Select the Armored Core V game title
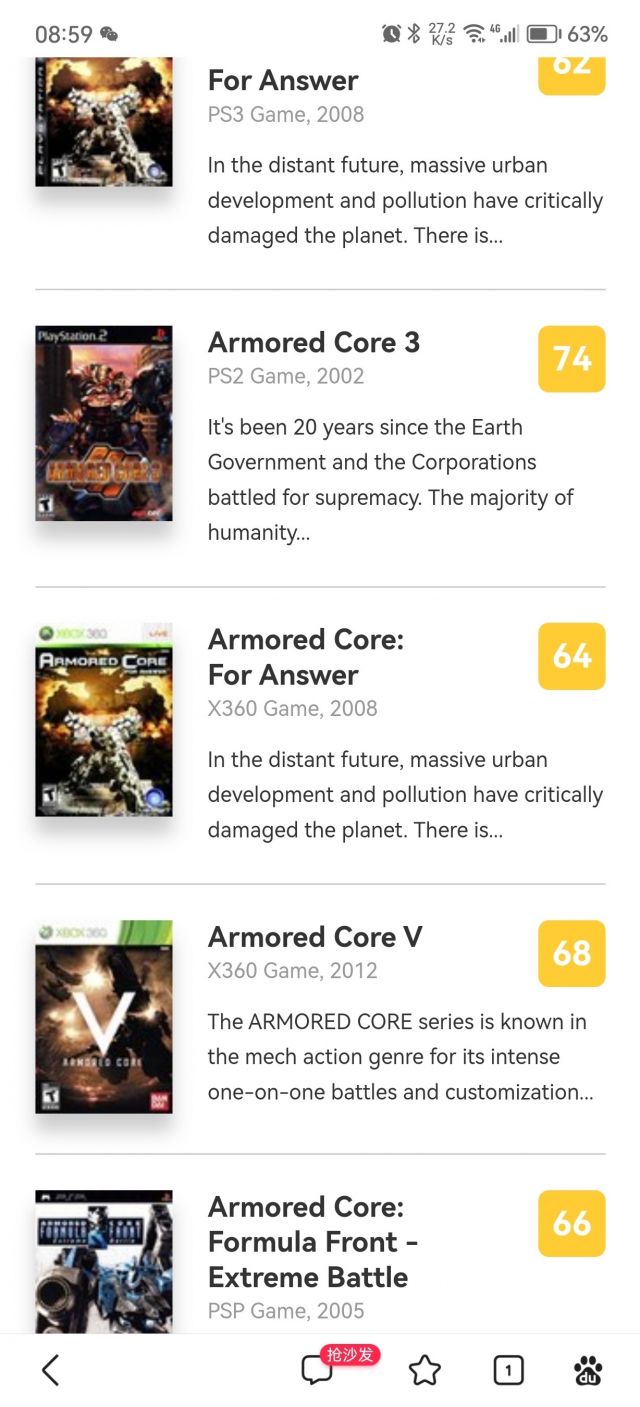 pos(315,937)
